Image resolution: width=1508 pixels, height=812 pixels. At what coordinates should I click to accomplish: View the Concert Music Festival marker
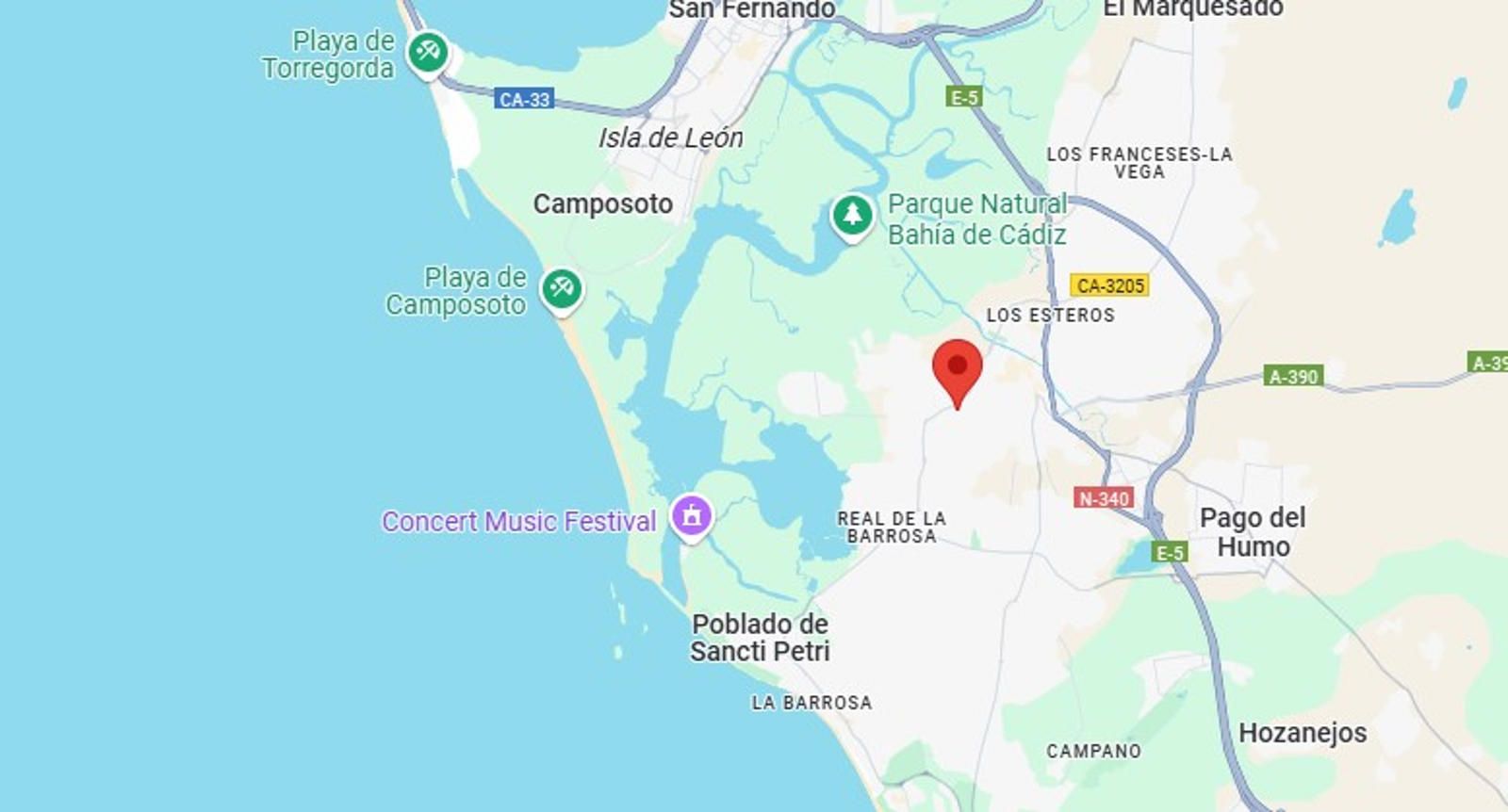point(692,516)
